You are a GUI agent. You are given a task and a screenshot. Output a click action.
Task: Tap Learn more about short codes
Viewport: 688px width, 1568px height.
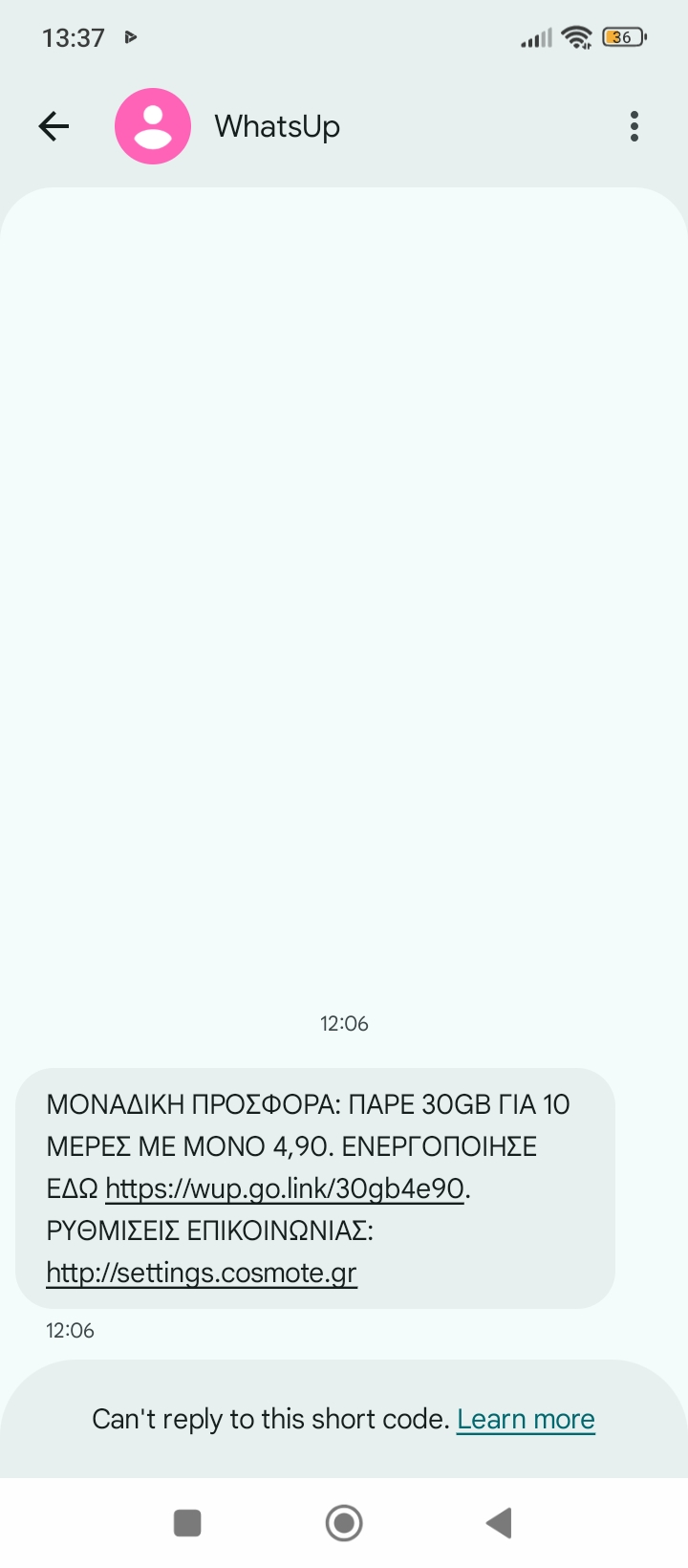[x=526, y=1419]
